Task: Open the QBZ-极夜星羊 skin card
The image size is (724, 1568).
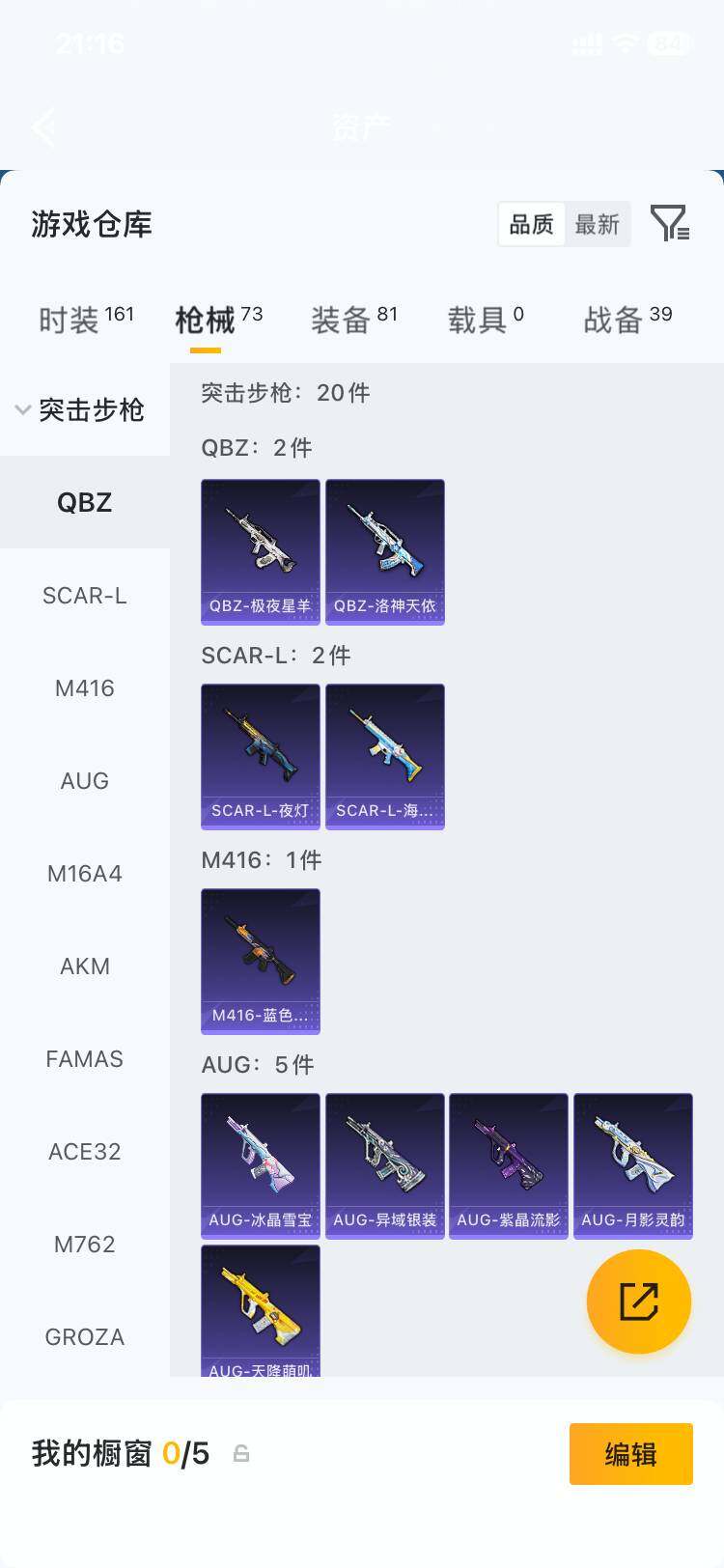Action: [x=261, y=552]
